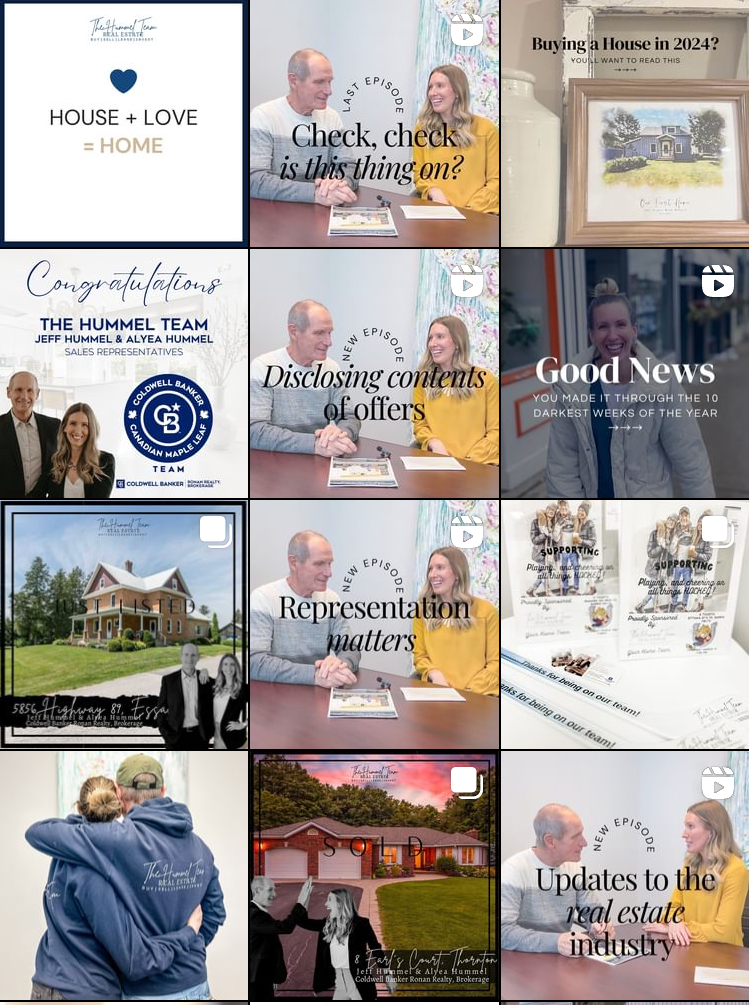
Task: Play the 'Good News' reel
Action: pyautogui.click(x=625, y=374)
